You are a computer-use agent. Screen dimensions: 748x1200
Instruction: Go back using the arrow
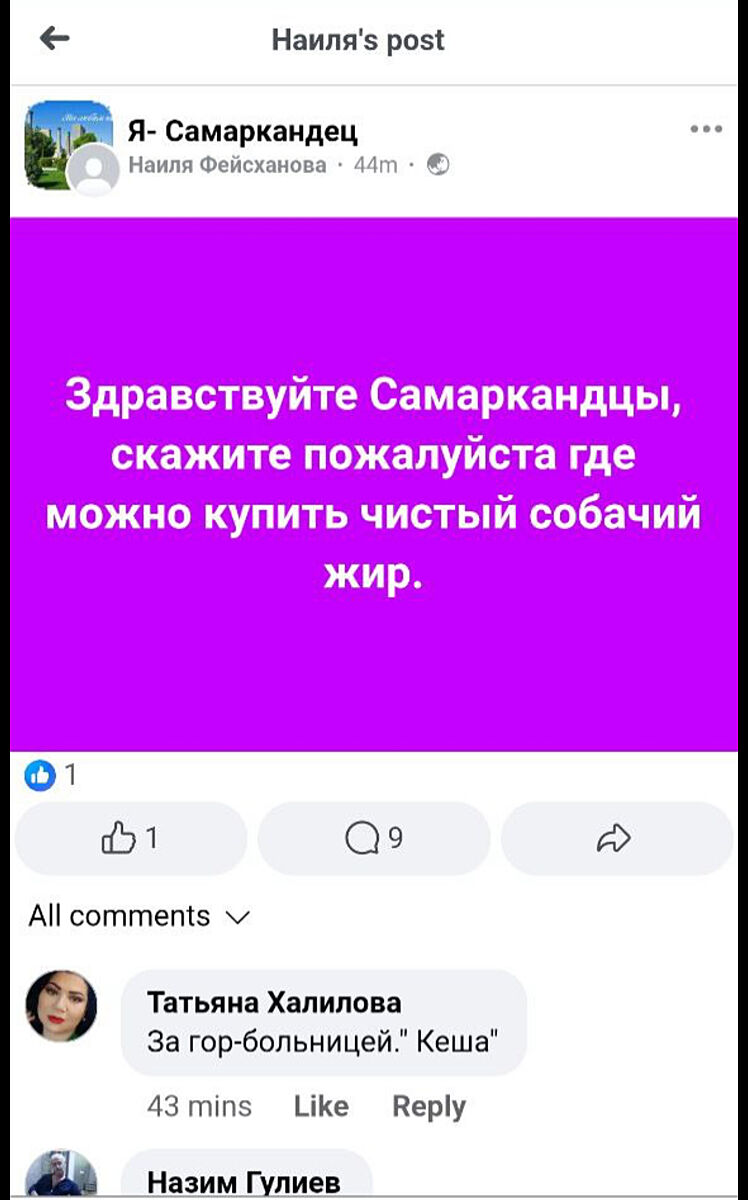(x=54, y=39)
